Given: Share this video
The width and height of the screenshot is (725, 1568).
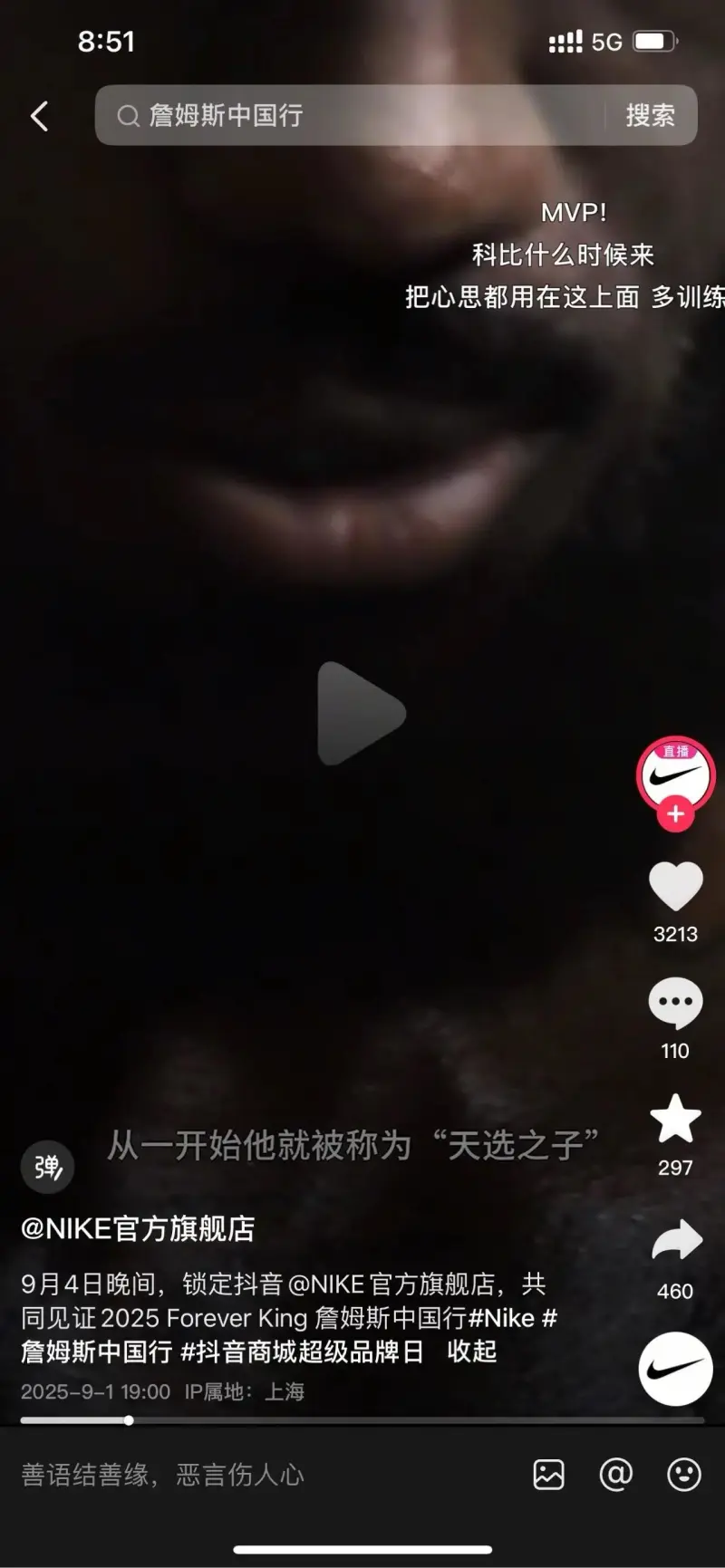Looking at the screenshot, I should tap(676, 1242).
